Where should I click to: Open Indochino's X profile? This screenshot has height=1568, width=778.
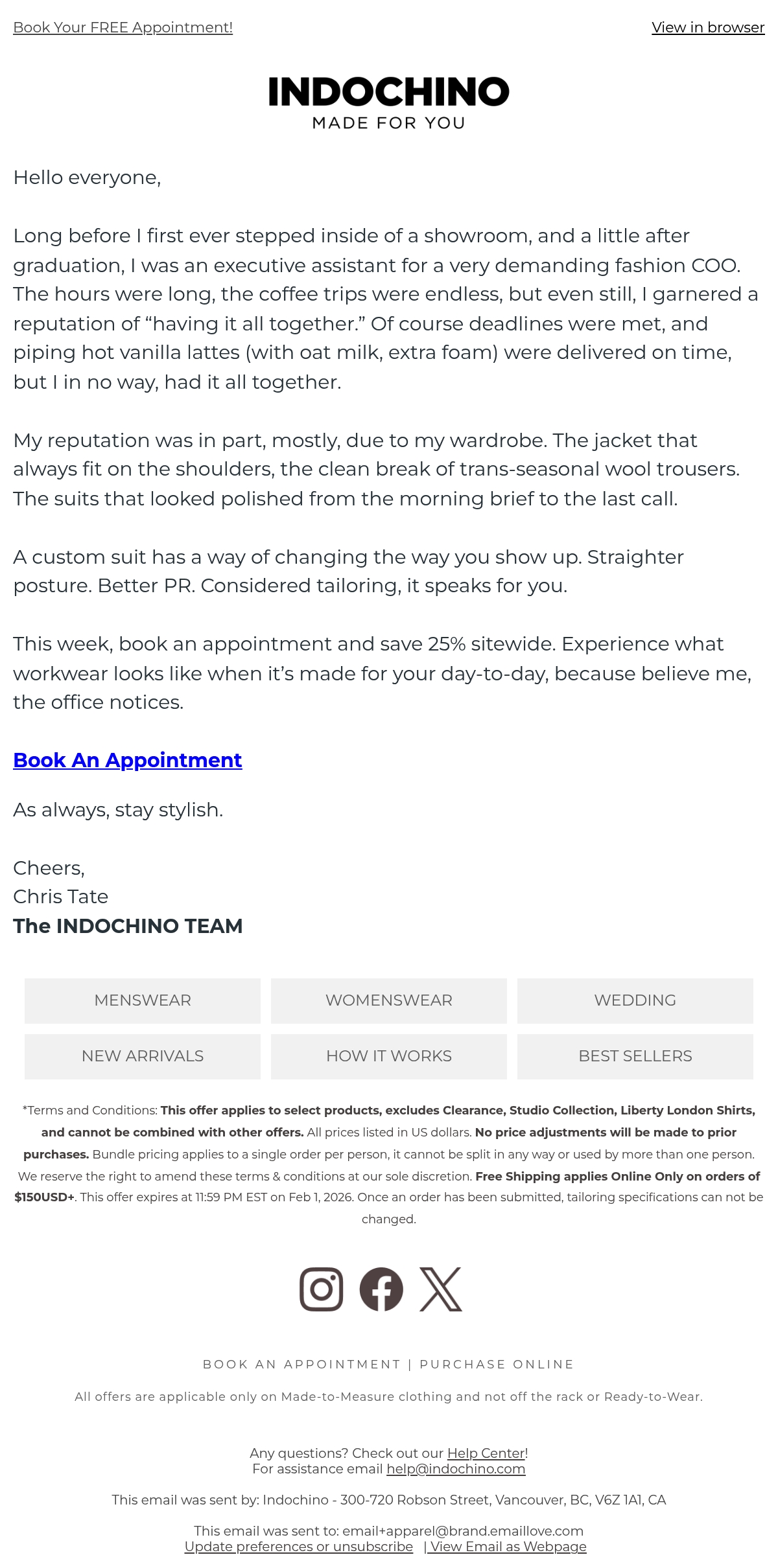(x=441, y=1289)
